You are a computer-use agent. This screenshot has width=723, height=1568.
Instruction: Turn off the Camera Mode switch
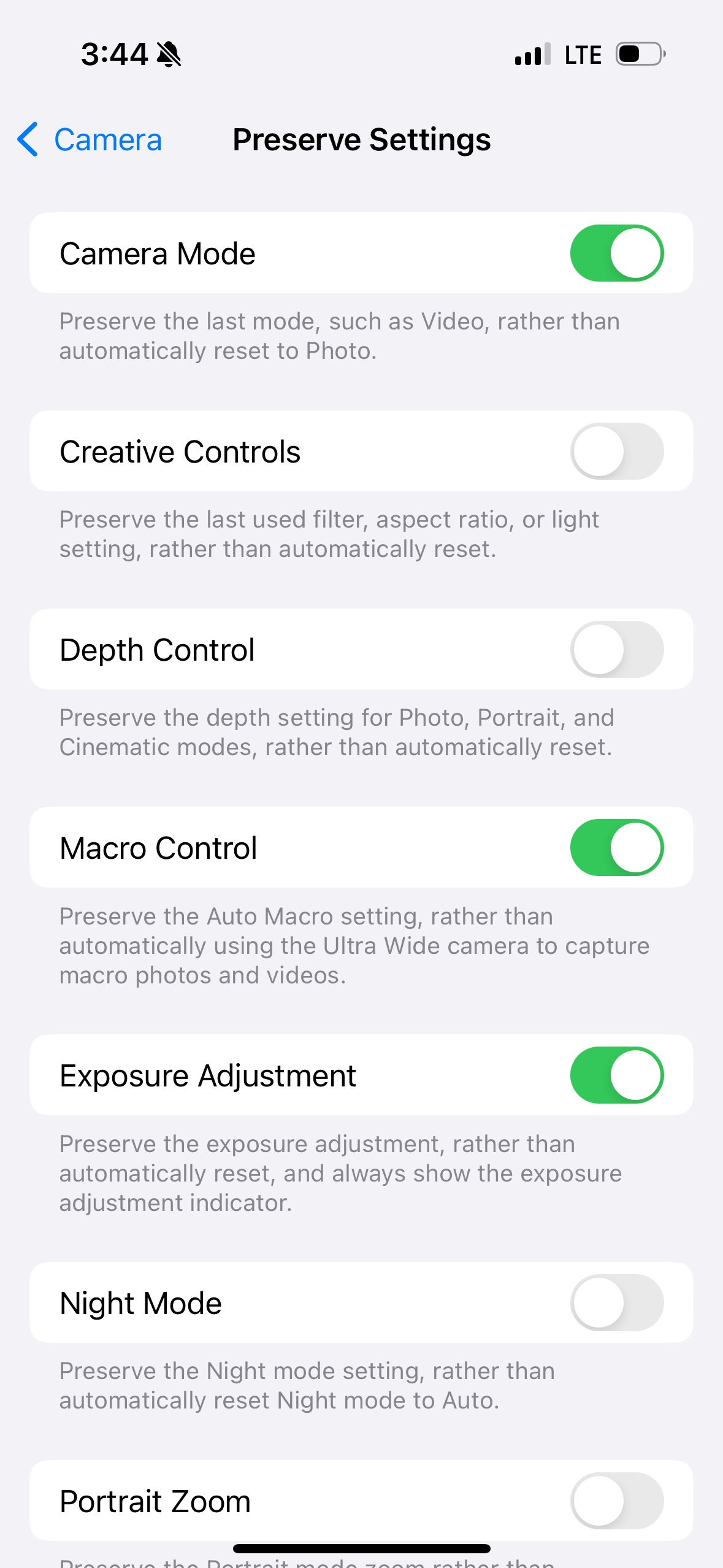pos(617,253)
